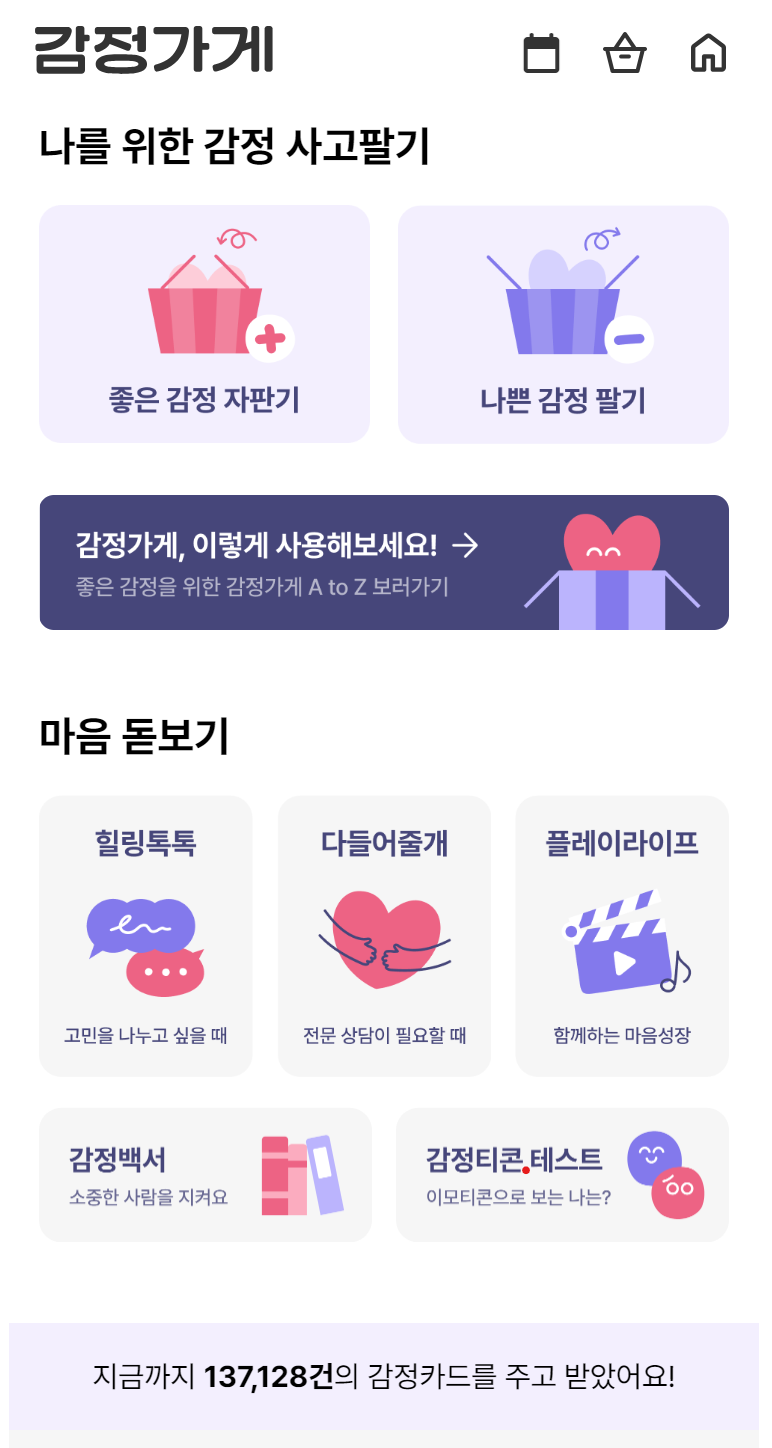The image size is (772, 1448).
Task: View the 감정가게 이렇게 사용해보세요 guide banner
Action: coord(384,562)
